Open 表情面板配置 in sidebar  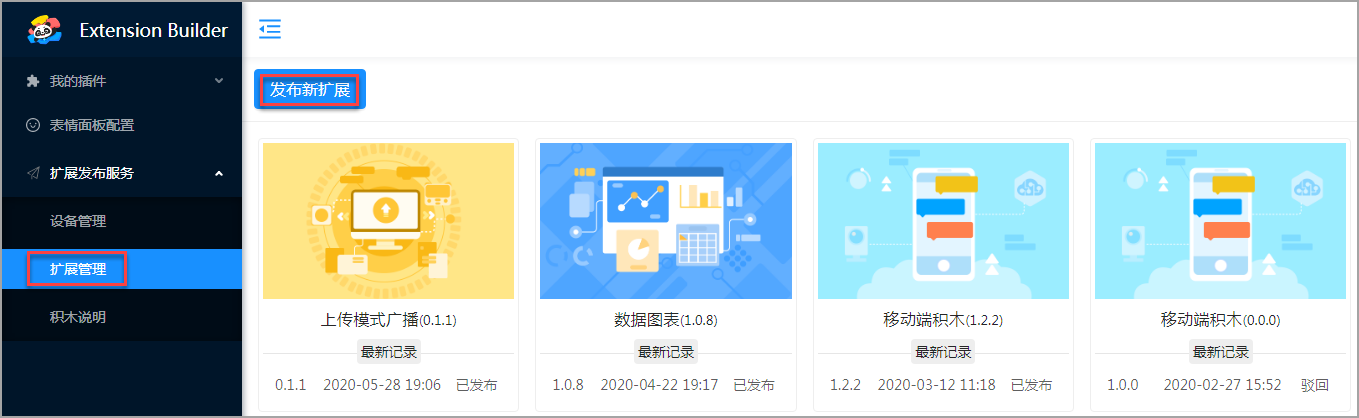92,126
